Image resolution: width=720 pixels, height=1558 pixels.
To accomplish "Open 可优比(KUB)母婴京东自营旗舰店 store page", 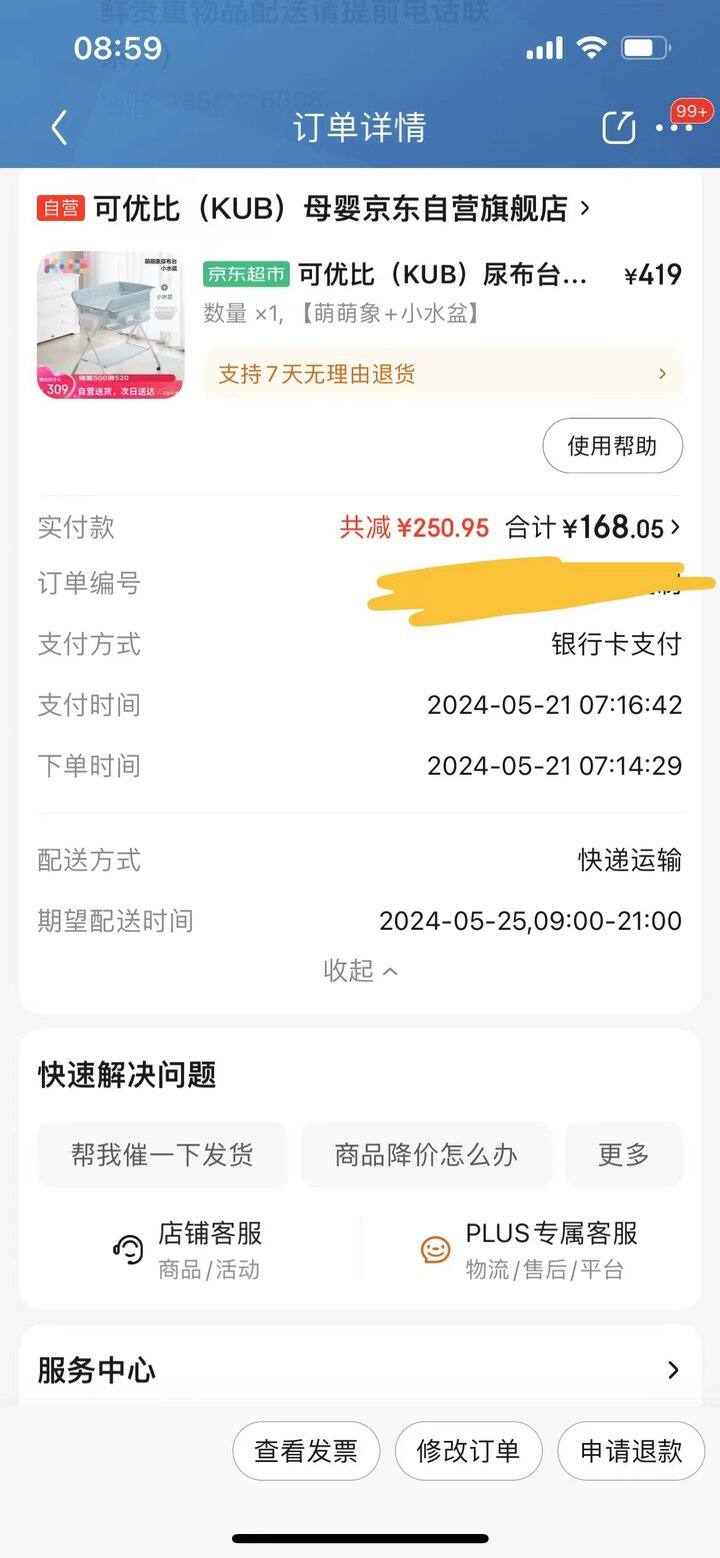I will (341, 208).
